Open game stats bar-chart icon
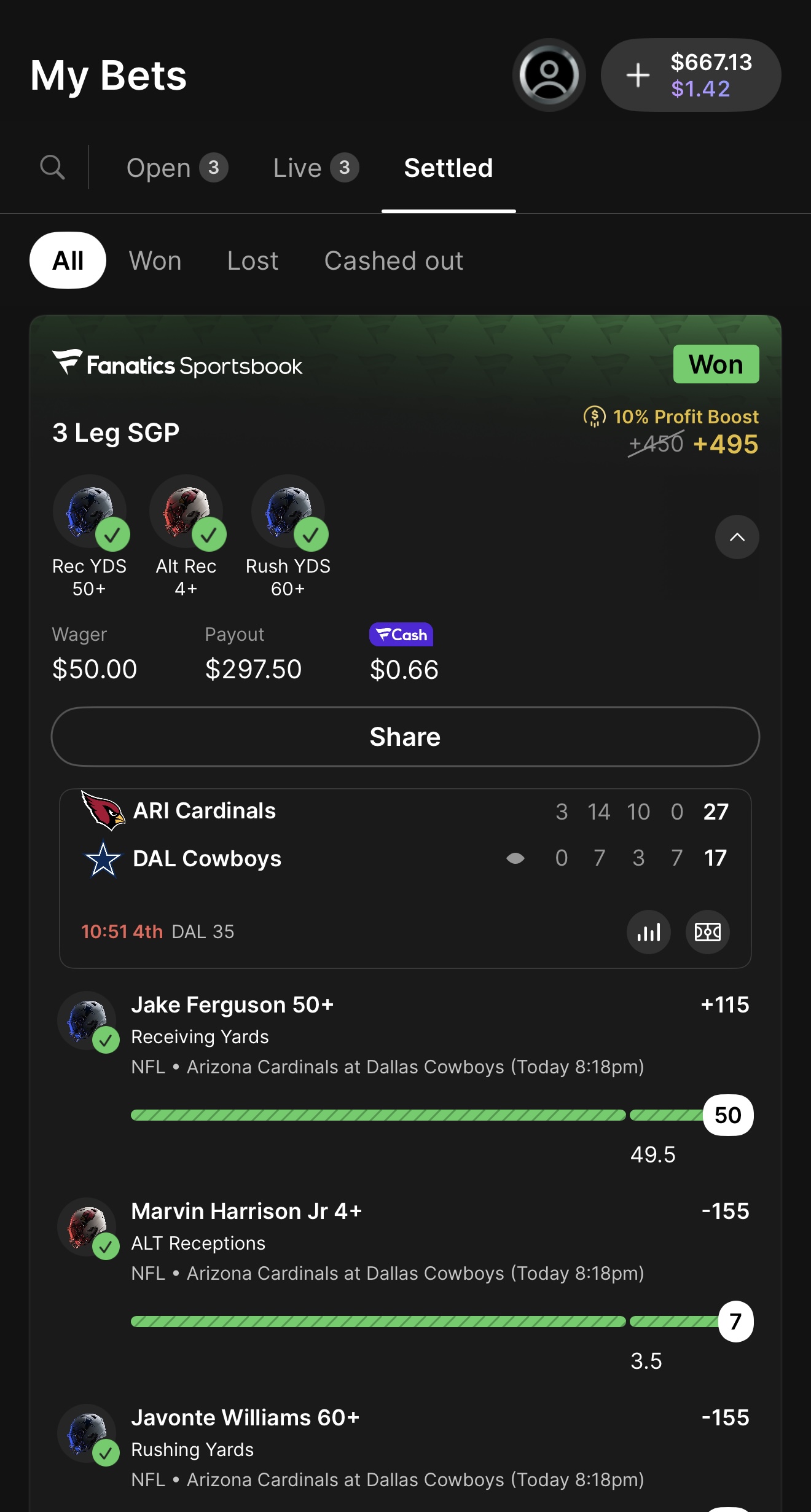 tap(648, 932)
